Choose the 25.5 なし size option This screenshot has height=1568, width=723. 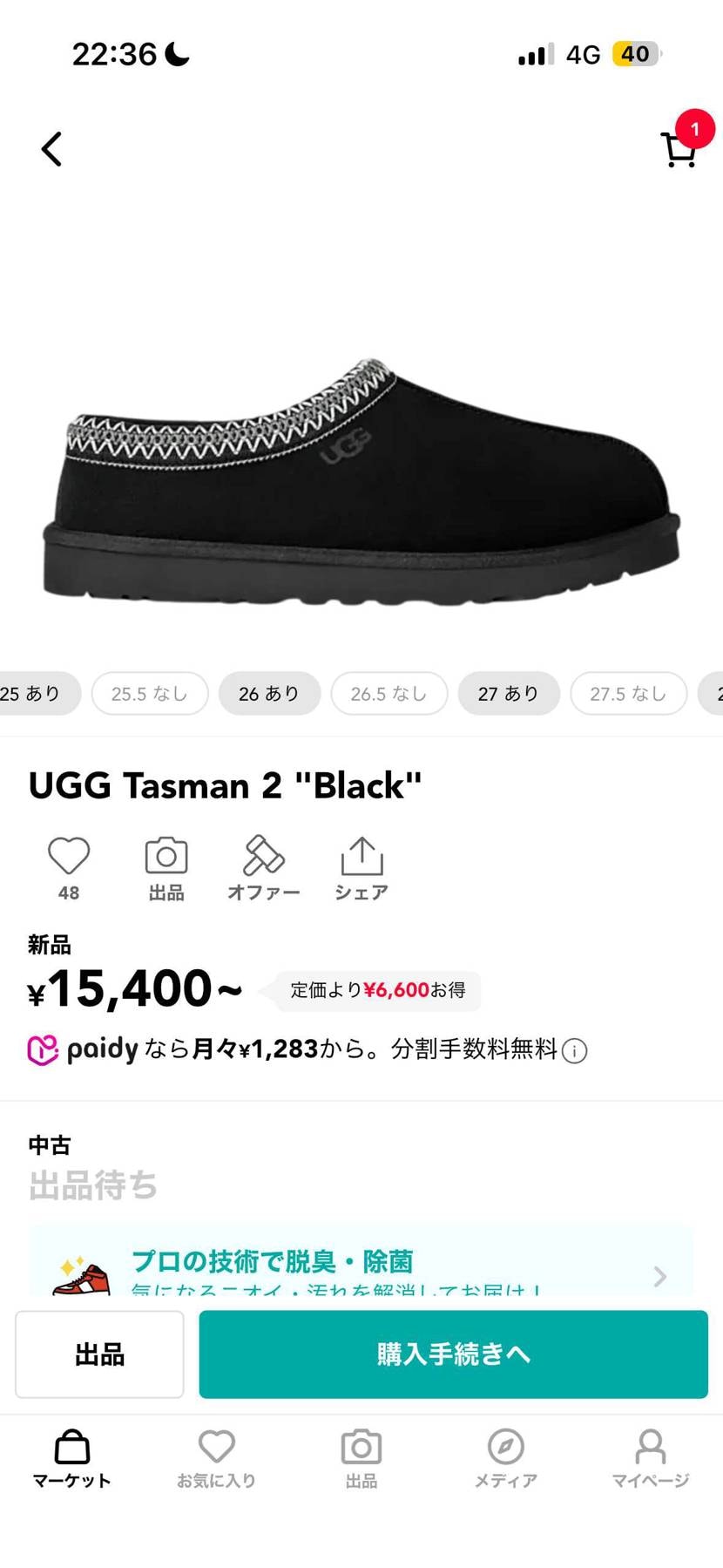(x=149, y=693)
